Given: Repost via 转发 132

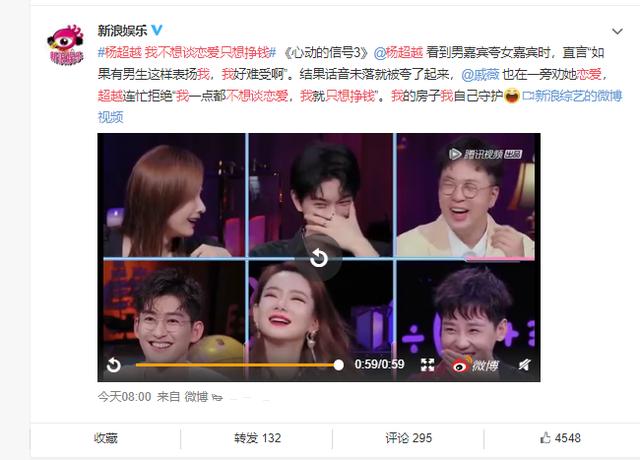Looking at the screenshot, I should point(257,438).
